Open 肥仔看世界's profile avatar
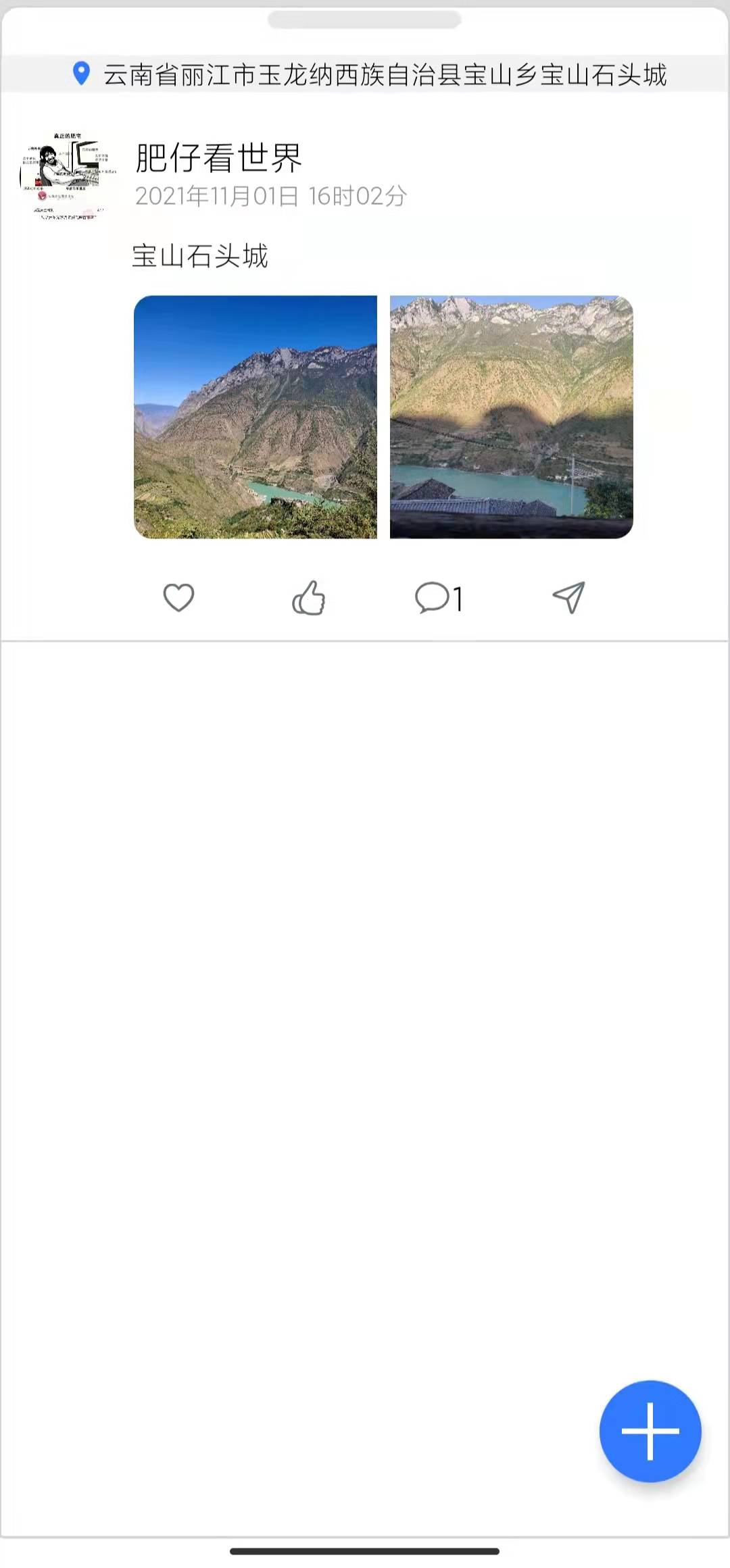 coord(66,176)
